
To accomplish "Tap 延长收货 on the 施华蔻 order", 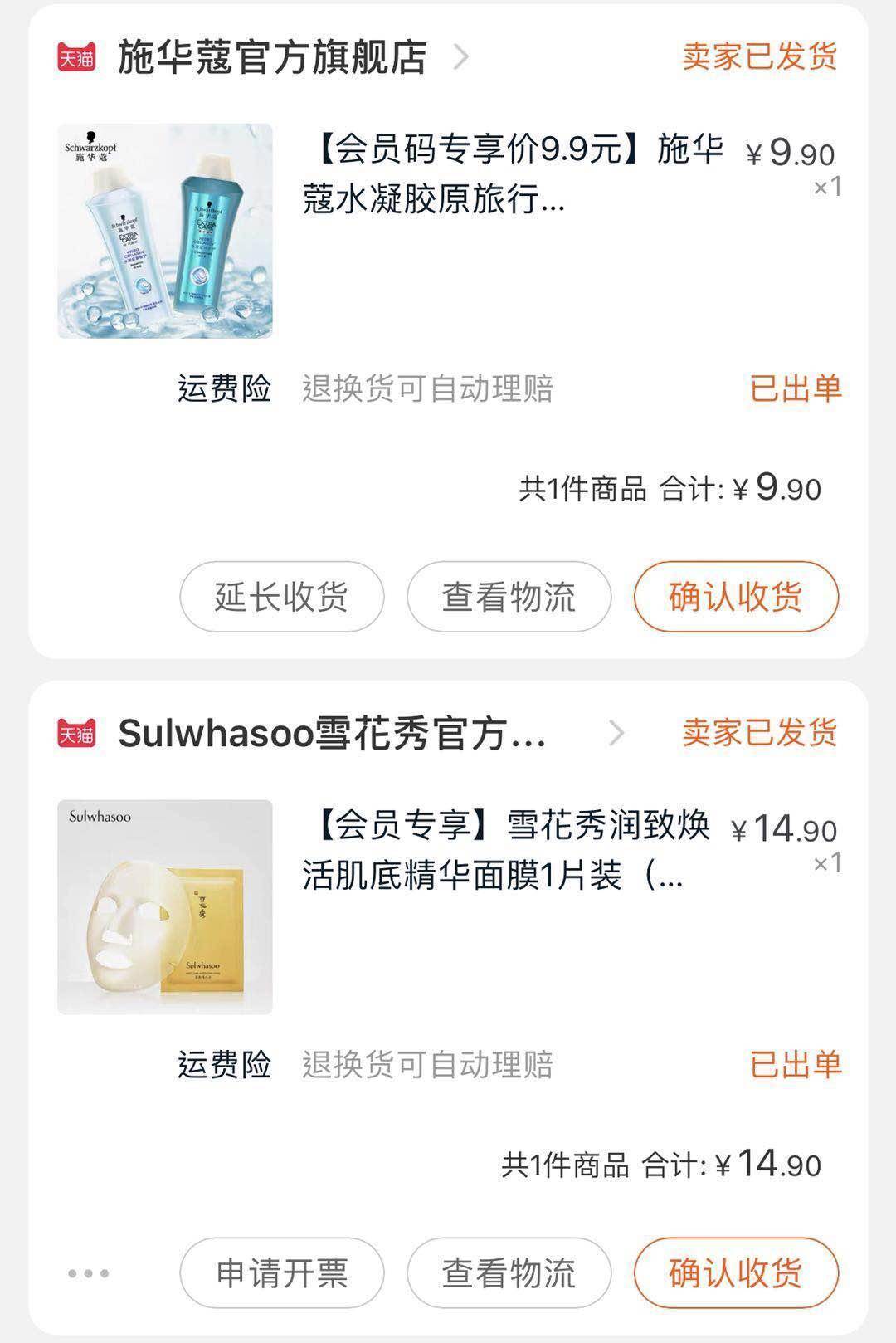I will pyautogui.click(x=282, y=597).
